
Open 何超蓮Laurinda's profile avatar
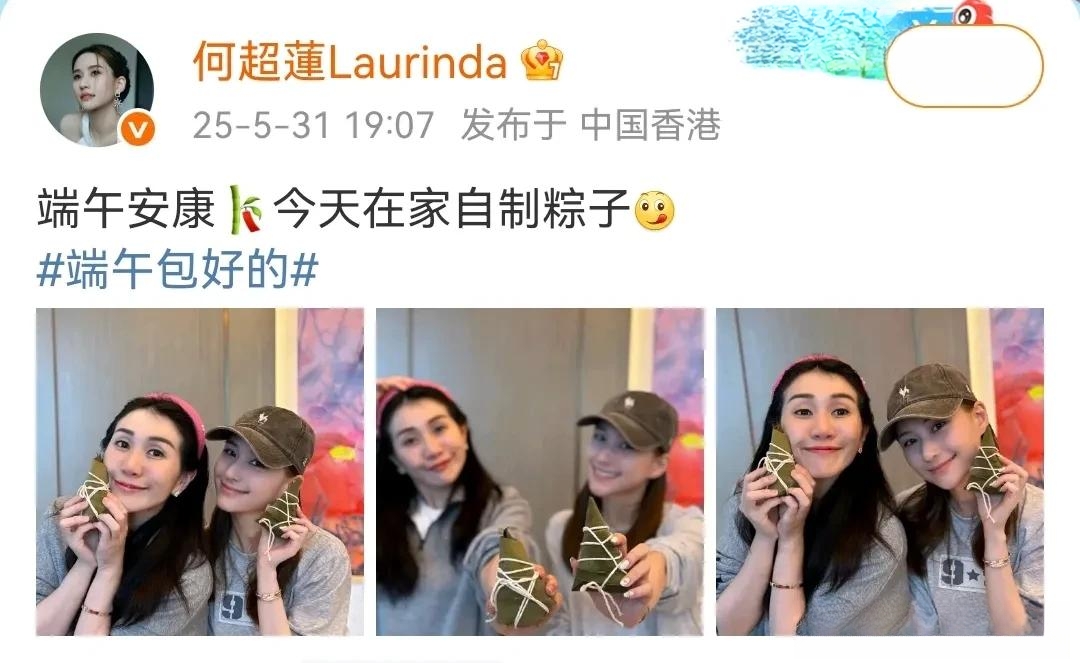[x=97, y=90]
